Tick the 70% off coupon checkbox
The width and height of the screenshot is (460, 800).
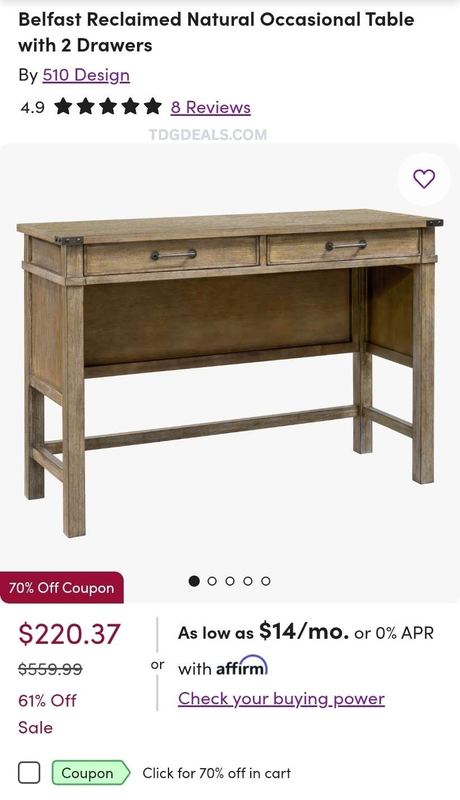pos(29,772)
